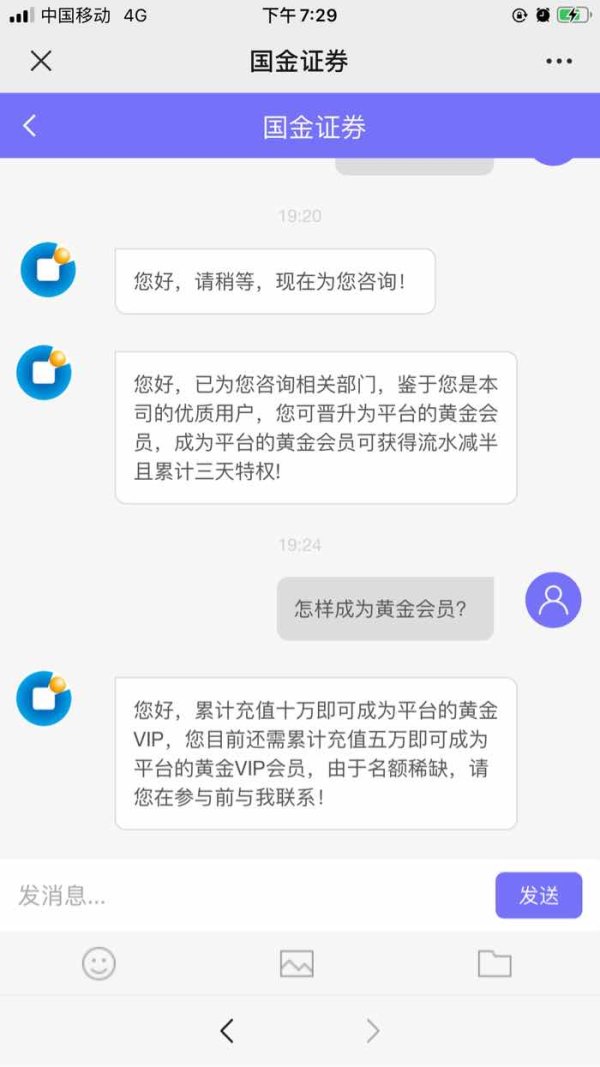Tap the bottom browser forward arrow

coord(373,1031)
